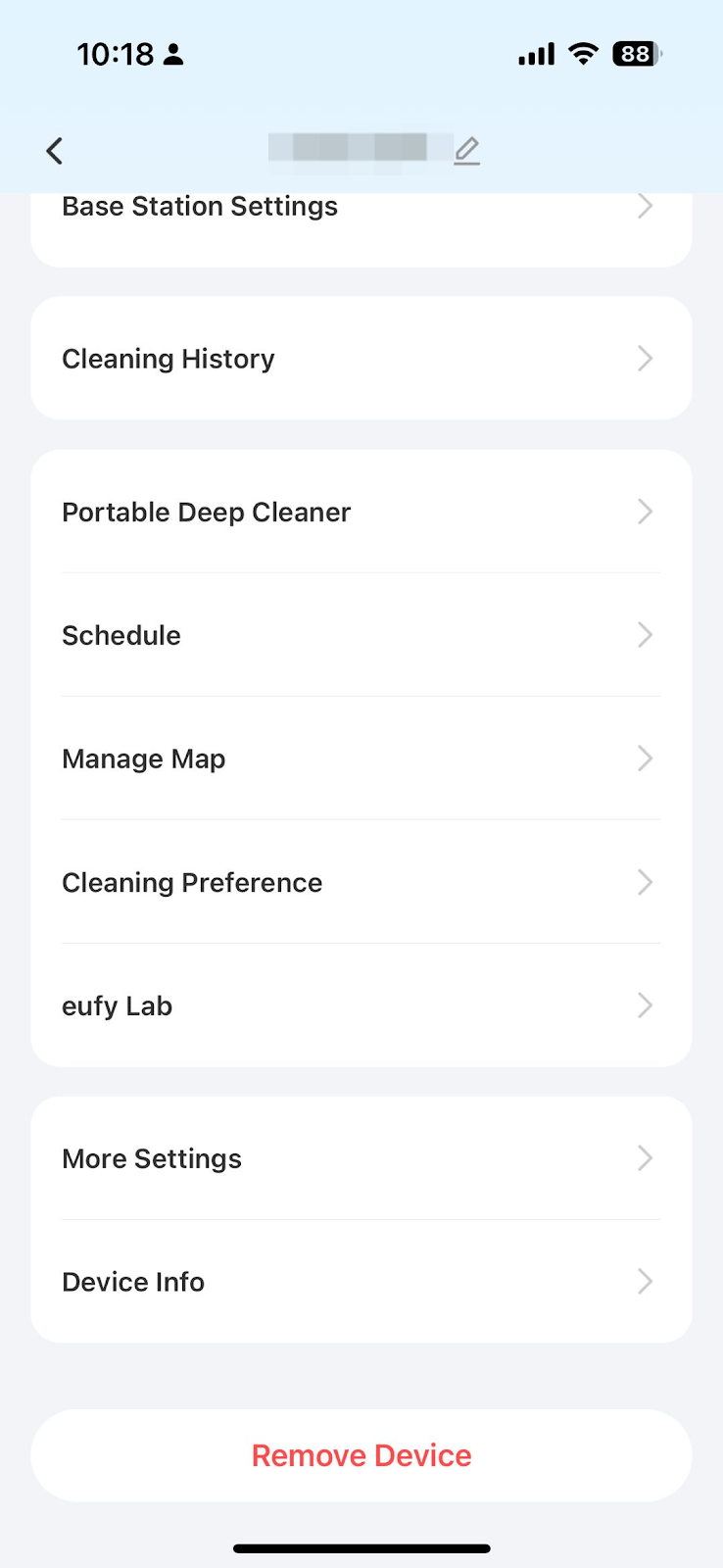Open More Settings
The image size is (723, 1568).
[361, 1158]
